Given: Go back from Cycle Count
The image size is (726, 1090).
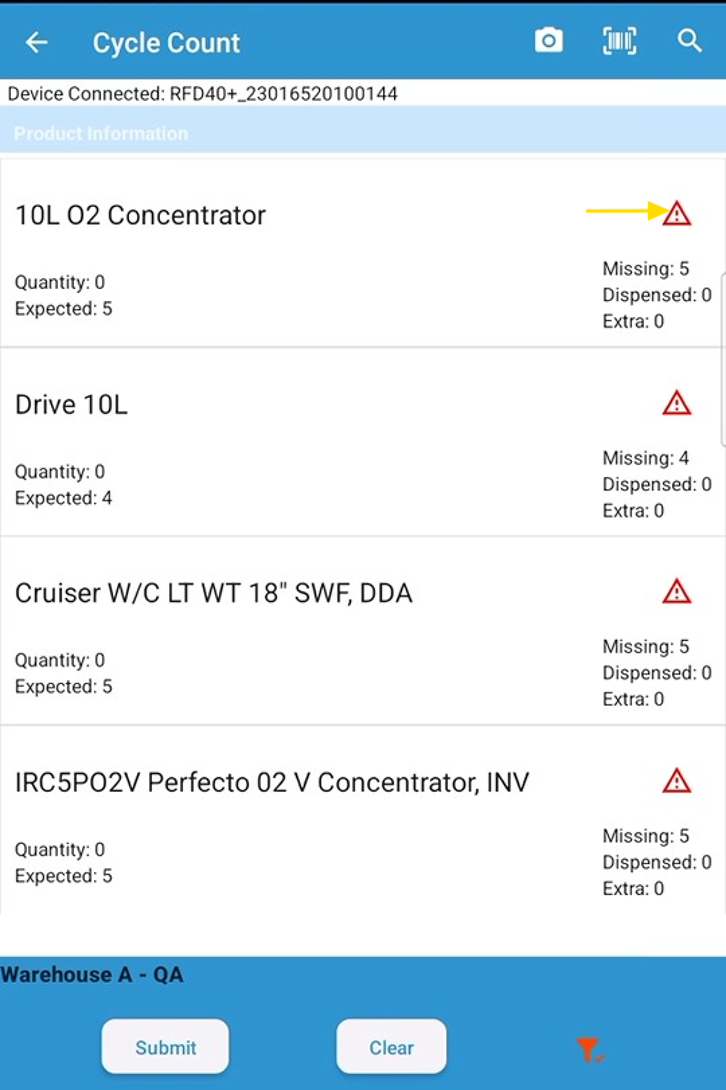Looking at the screenshot, I should pyautogui.click(x=37, y=42).
